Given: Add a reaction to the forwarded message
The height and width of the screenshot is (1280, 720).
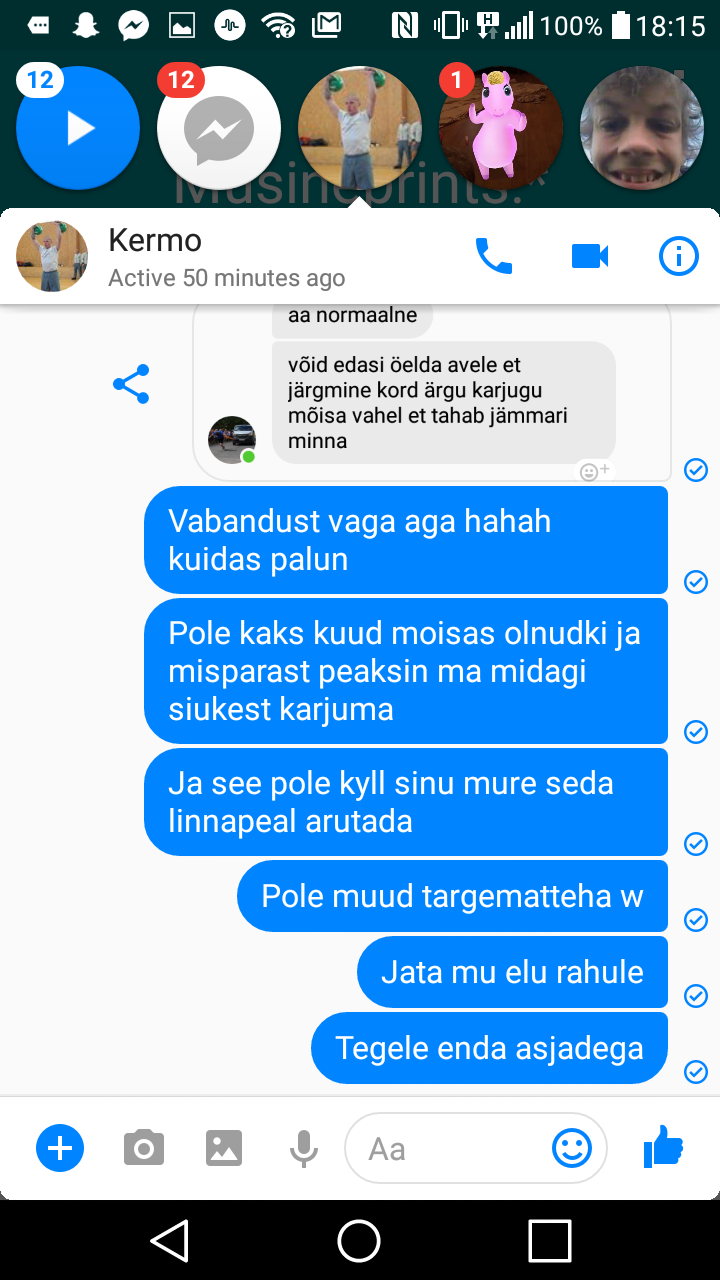Looking at the screenshot, I should [595, 471].
